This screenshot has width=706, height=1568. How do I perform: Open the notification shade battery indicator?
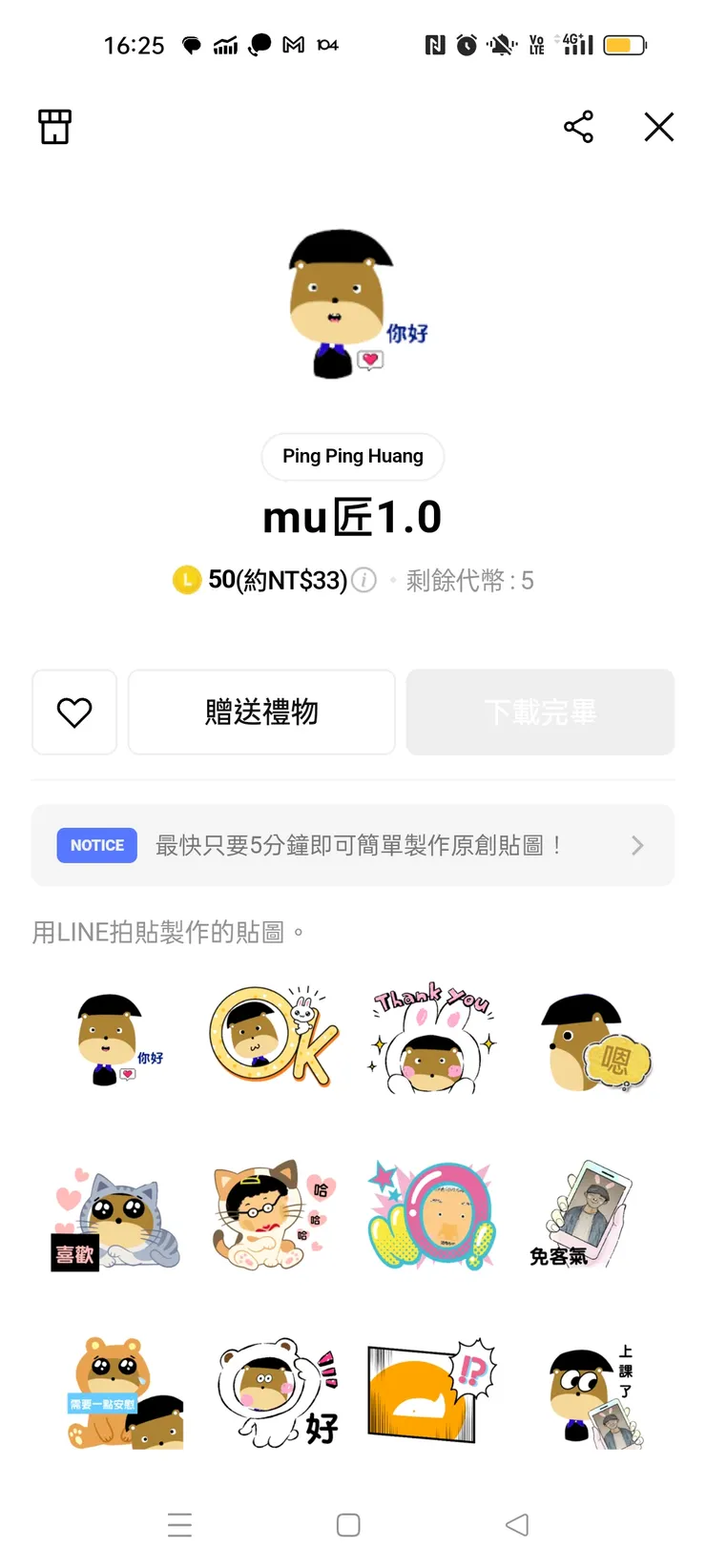[x=624, y=44]
